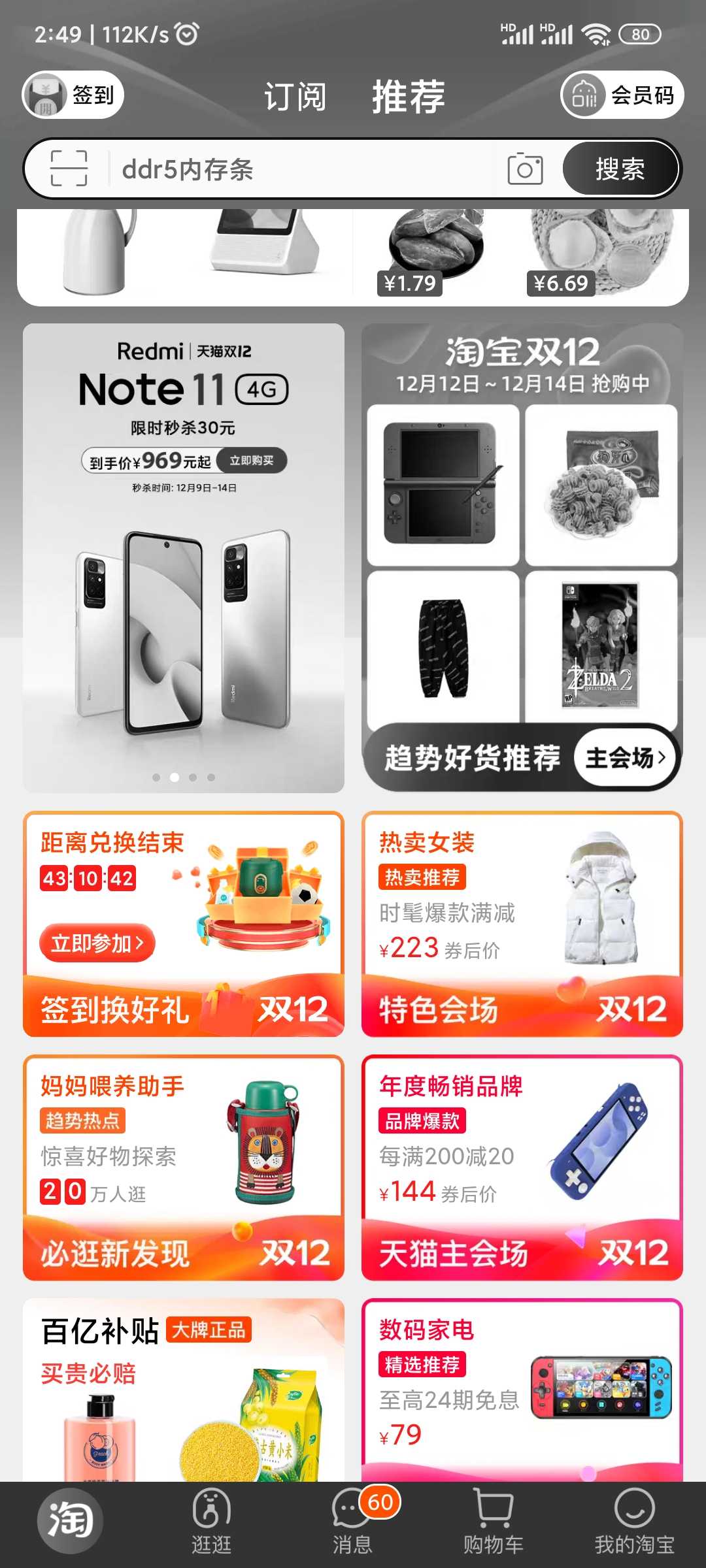Viewport: 706px width, 1568px height.
Task: Open the Redmi Note 11 banner
Action: pos(184,558)
